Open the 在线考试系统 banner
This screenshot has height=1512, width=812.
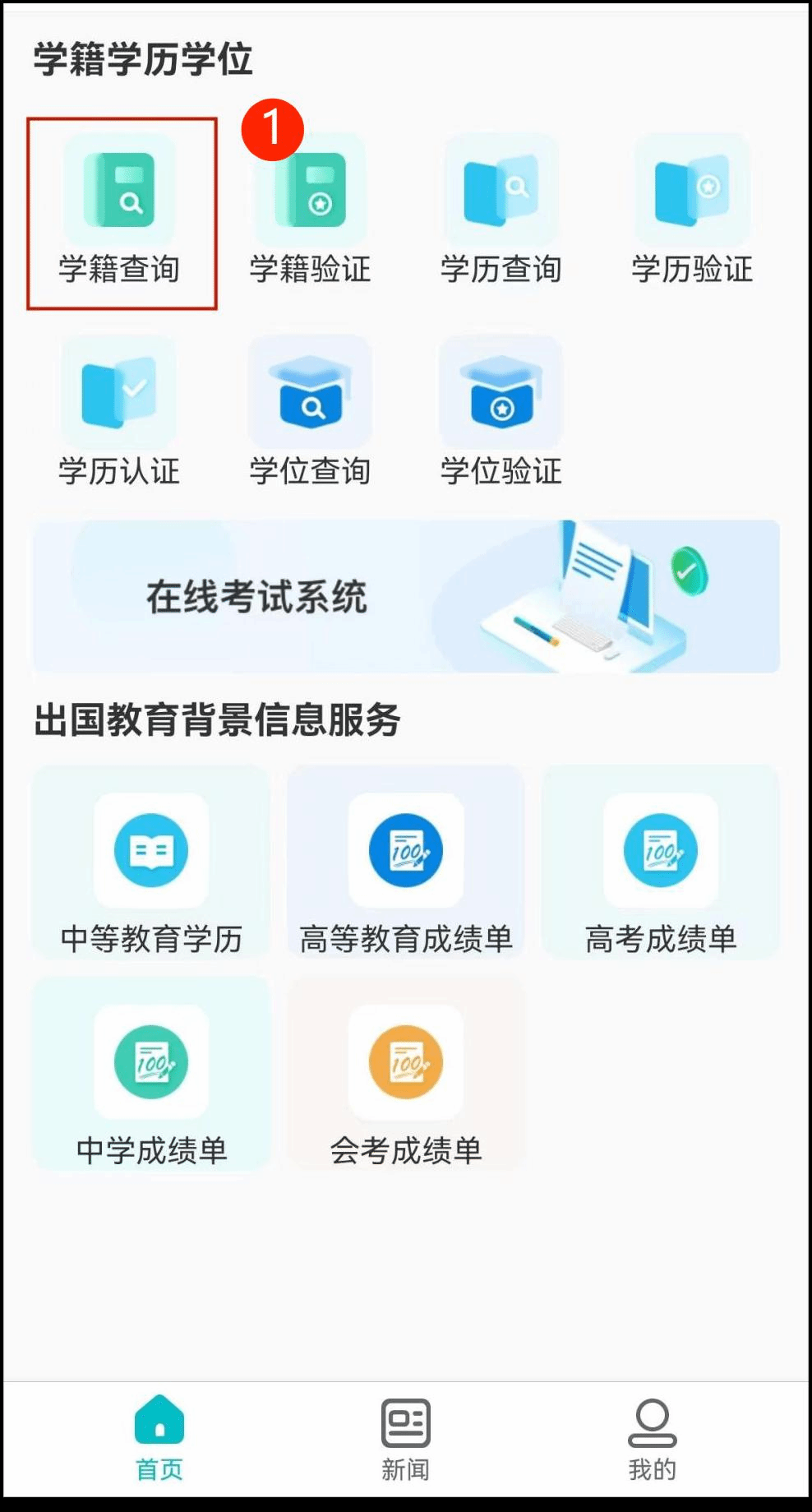point(406,596)
